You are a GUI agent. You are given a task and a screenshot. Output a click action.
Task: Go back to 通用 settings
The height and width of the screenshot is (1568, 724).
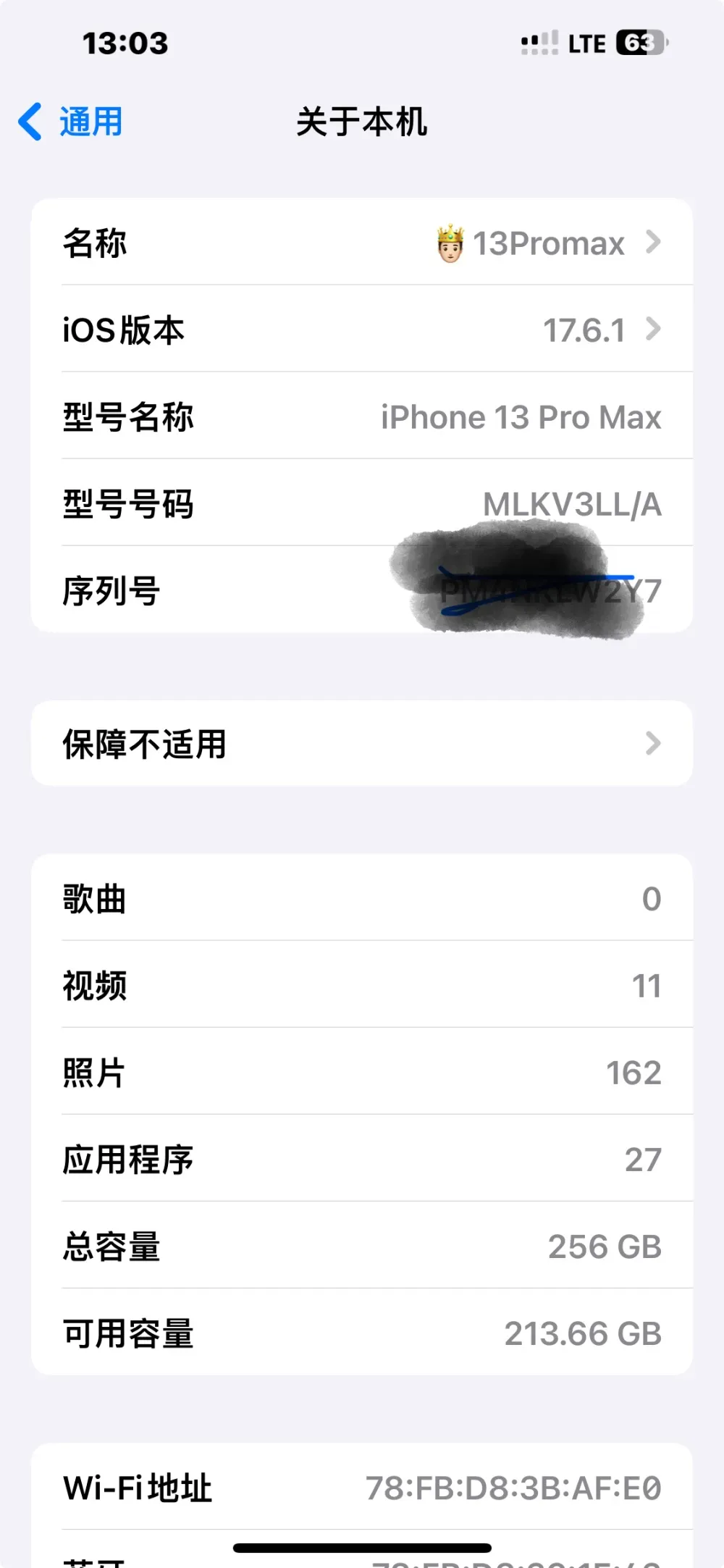click(70, 121)
